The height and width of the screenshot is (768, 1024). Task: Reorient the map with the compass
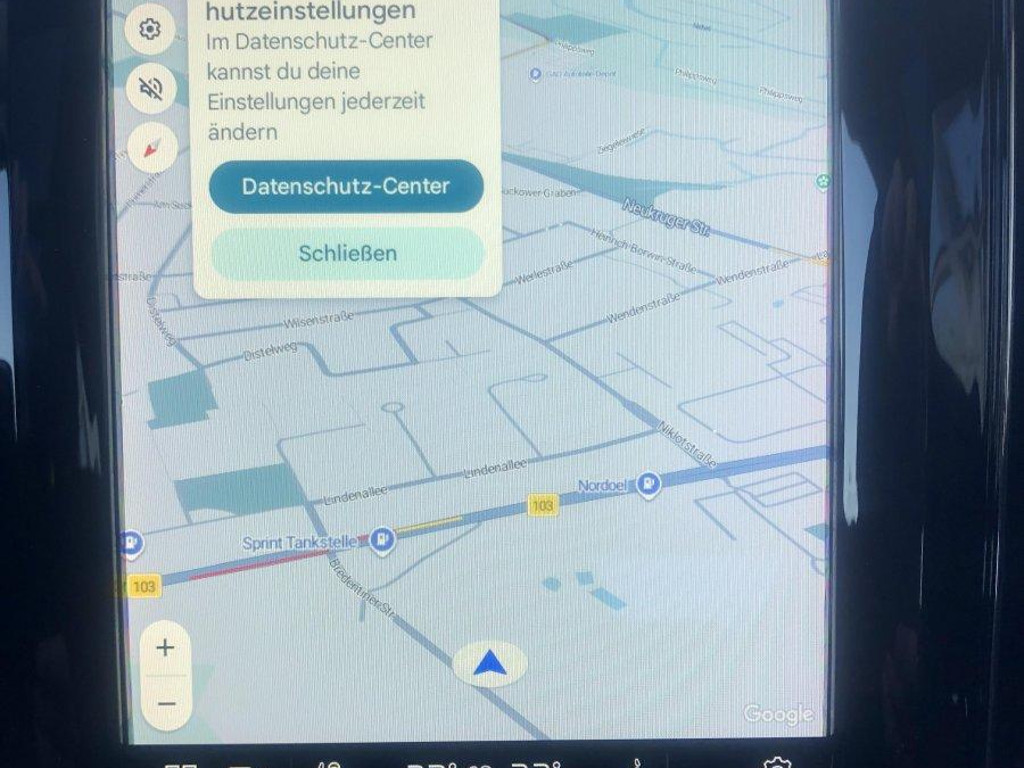coord(152,149)
